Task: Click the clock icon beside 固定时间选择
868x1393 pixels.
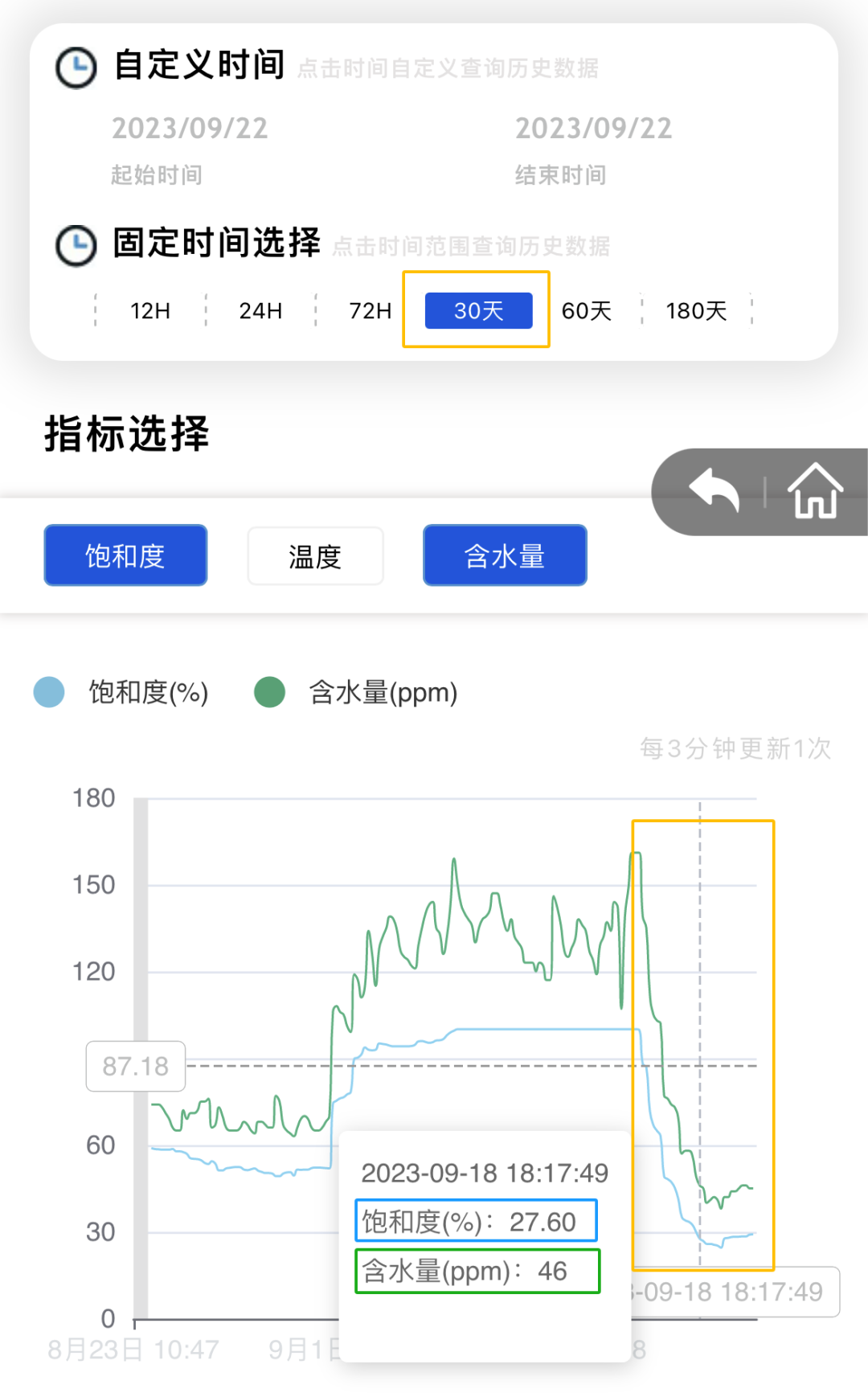Action: click(76, 244)
